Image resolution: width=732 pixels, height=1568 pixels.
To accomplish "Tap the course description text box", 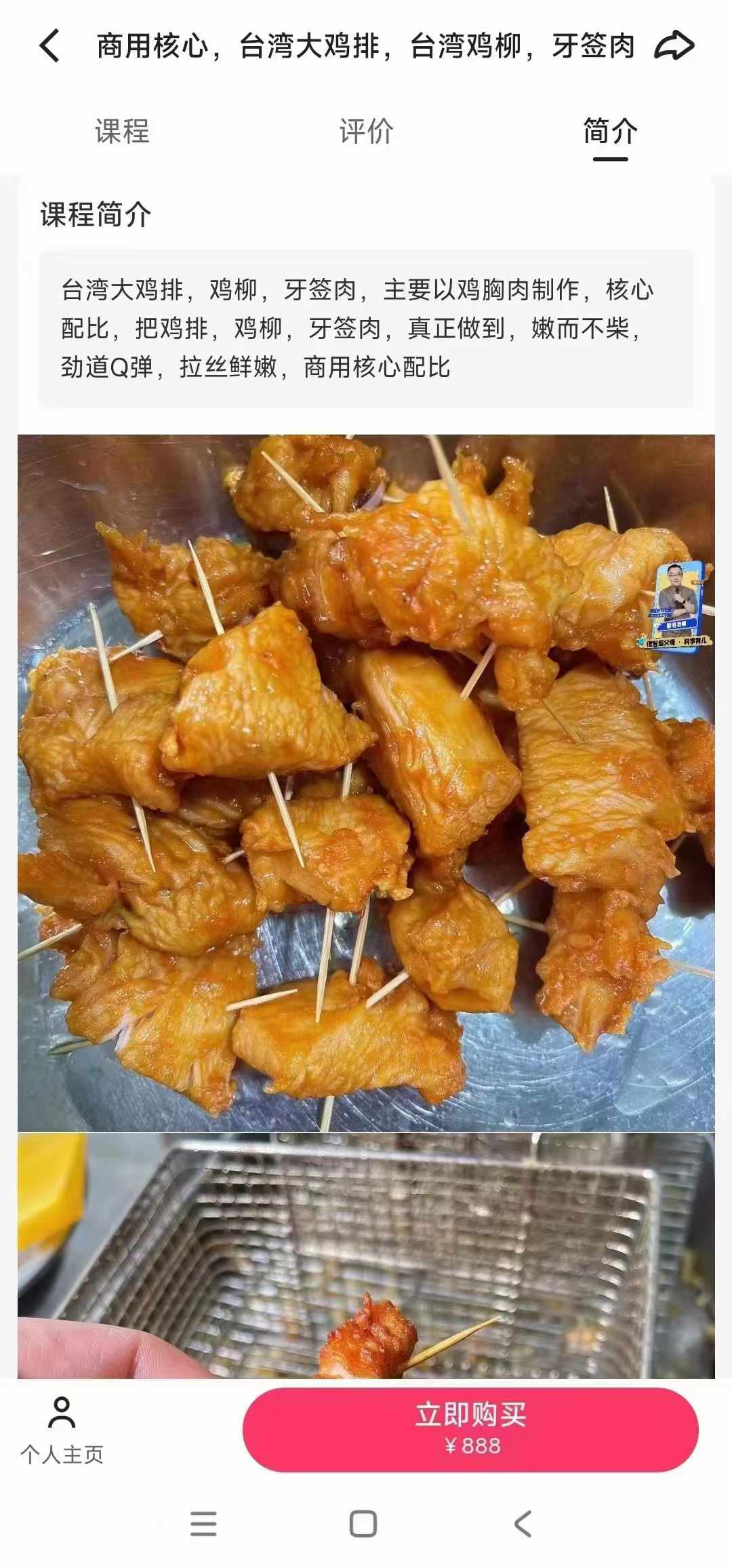I will coord(366,325).
